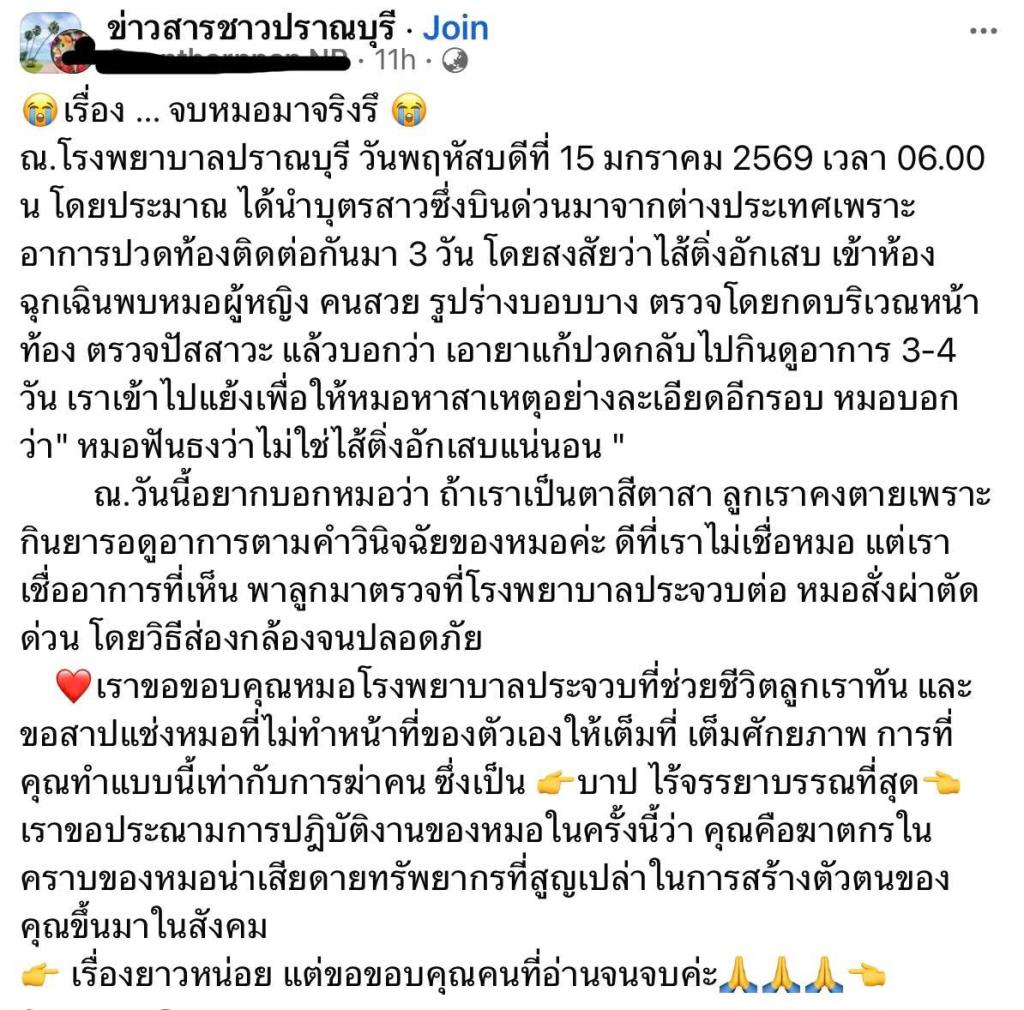1024x1010 pixels.
Task: Tap the group's profile picture
Action: coord(51,43)
